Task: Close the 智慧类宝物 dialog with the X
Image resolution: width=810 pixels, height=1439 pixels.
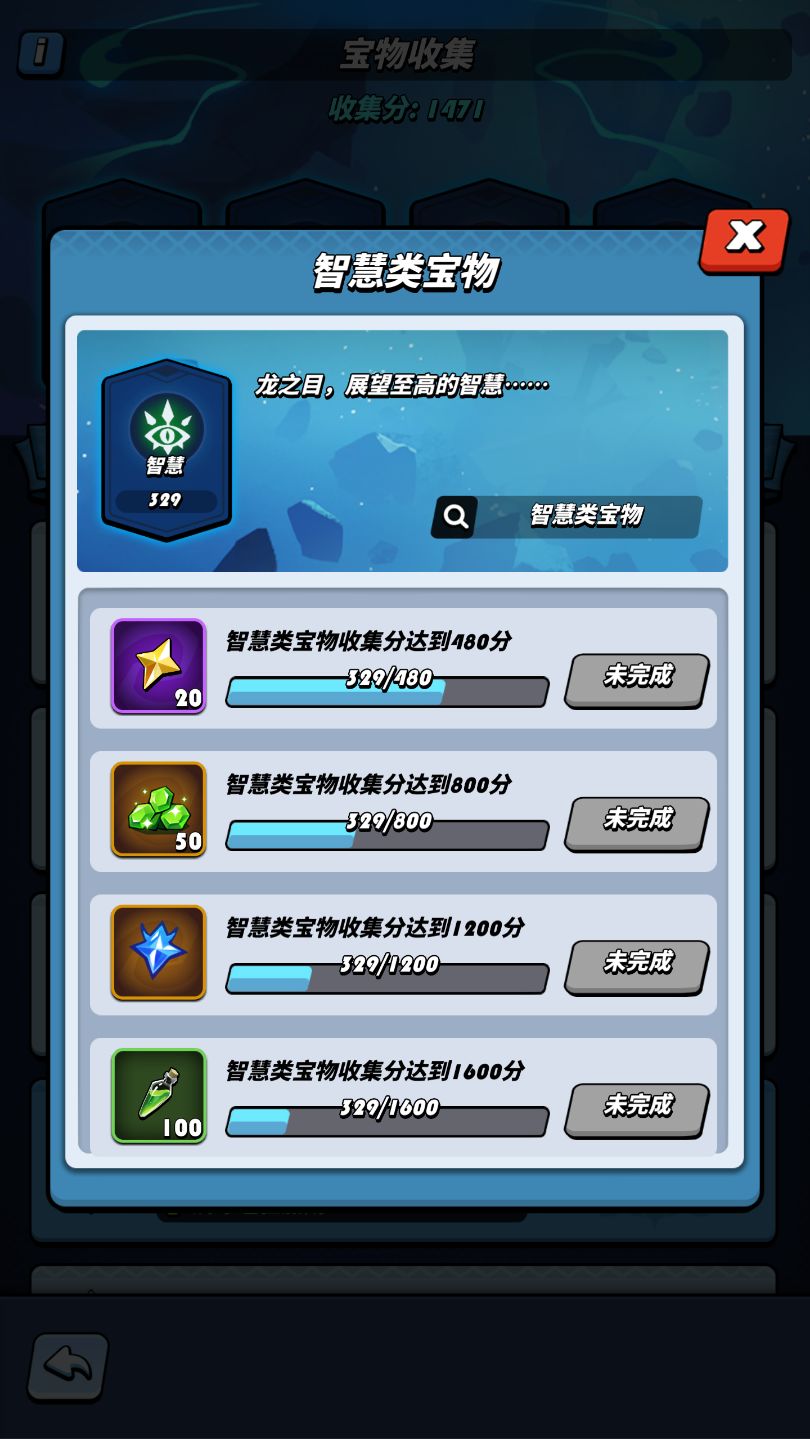Action: (x=744, y=239)
